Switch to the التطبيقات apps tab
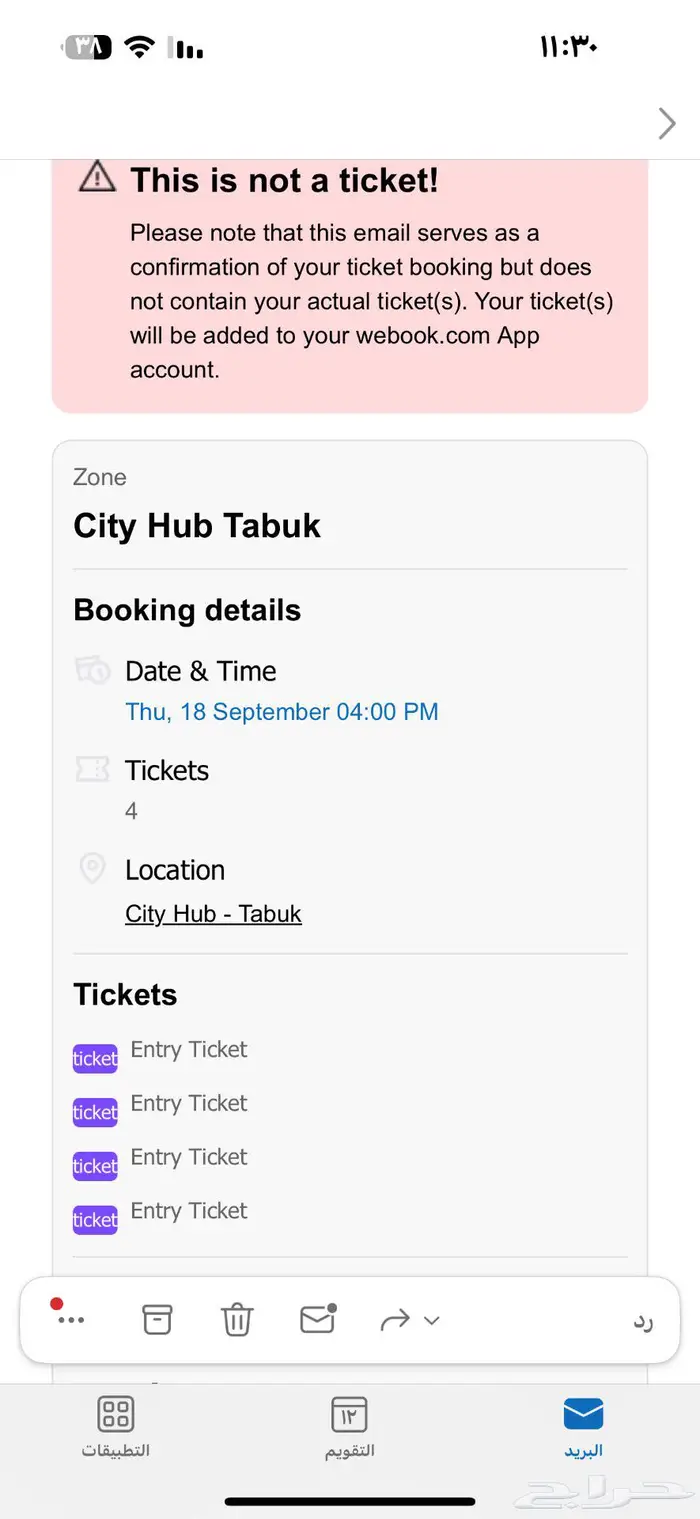Viewport: 700px width, 1519px height. pos(116,1427)
